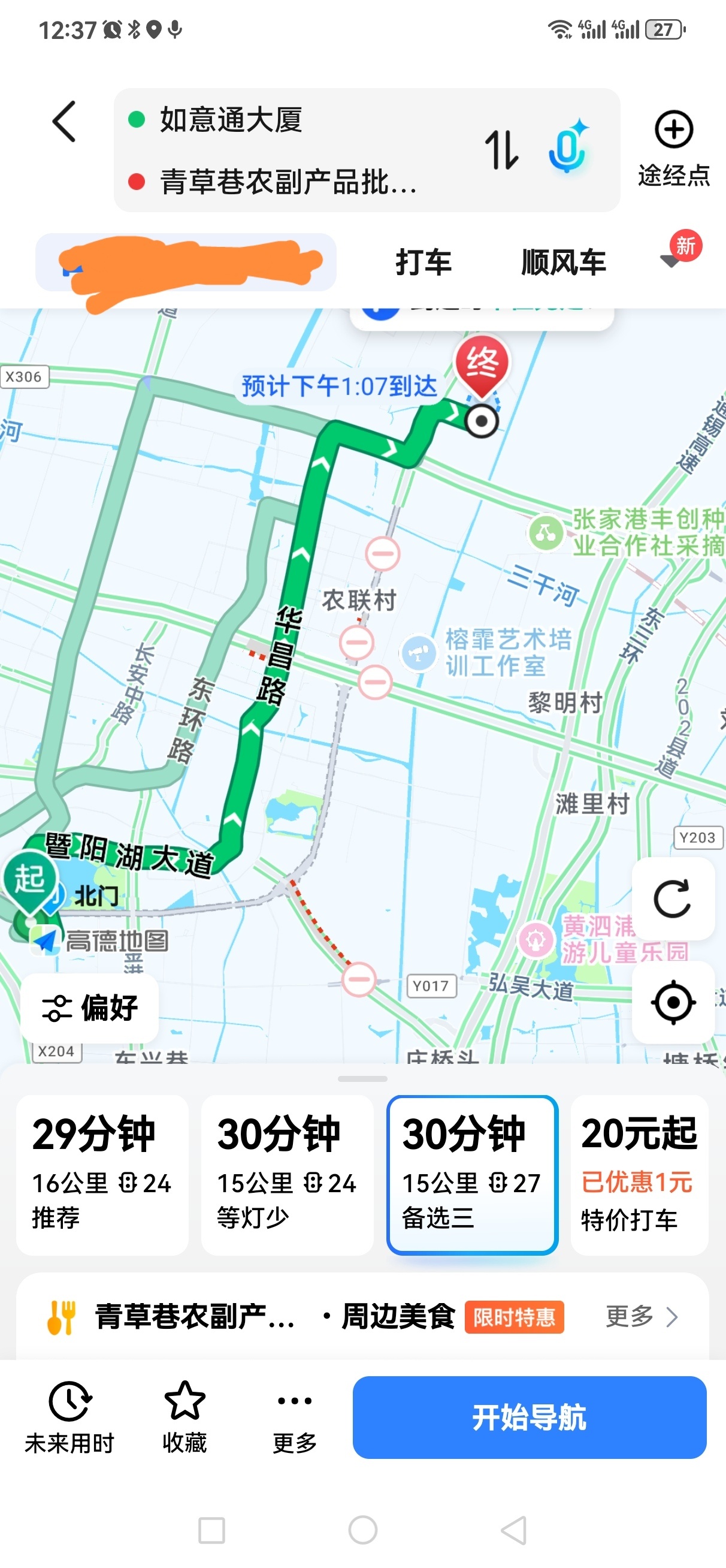
Task: Save this route with 收藏
Action: (x=185, y=1418)
